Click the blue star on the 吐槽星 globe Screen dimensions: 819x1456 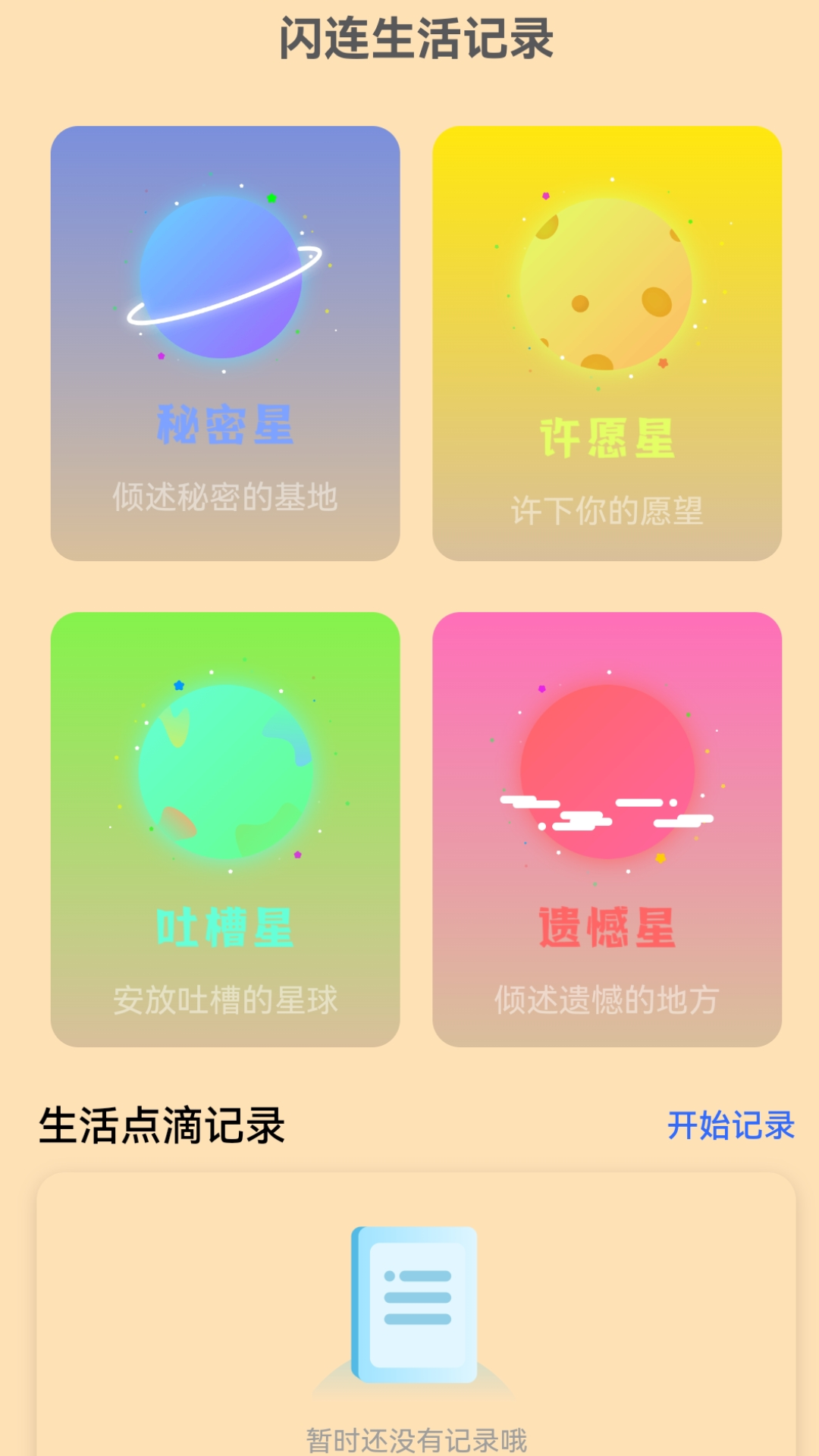point(178,685)
